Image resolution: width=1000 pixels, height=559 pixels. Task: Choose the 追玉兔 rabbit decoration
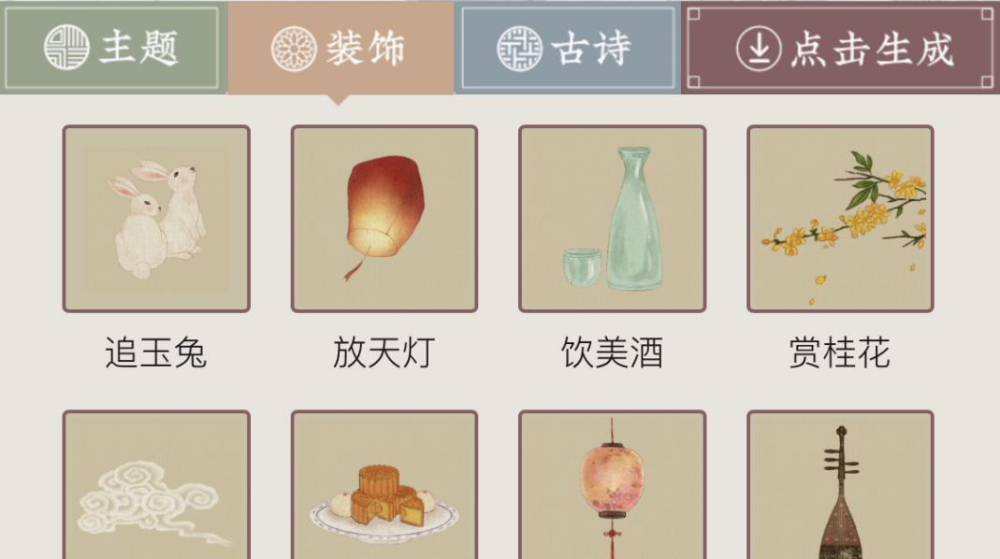tap(156, 219)
